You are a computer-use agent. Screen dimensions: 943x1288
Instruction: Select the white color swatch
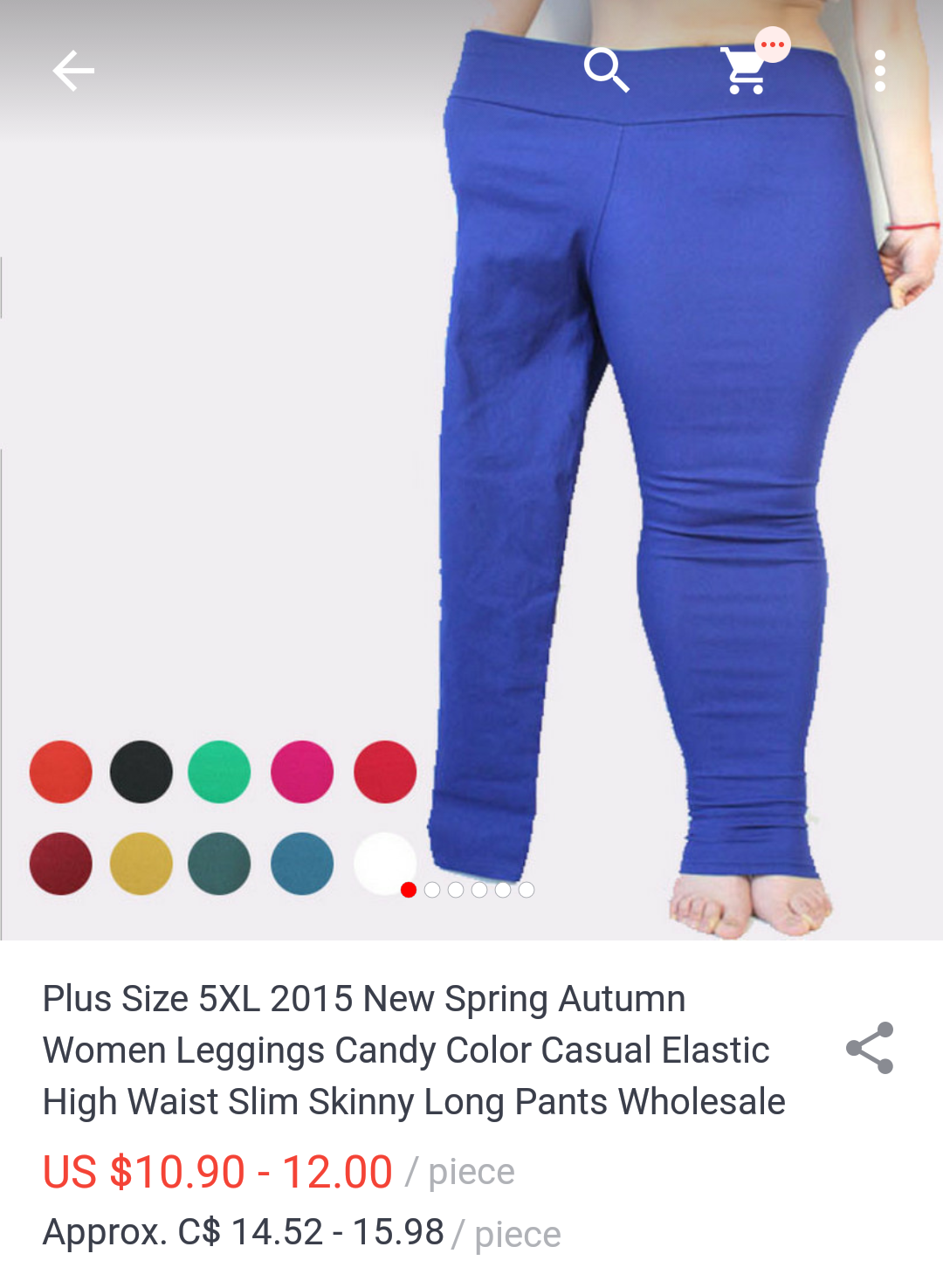[x=384, y=863]
